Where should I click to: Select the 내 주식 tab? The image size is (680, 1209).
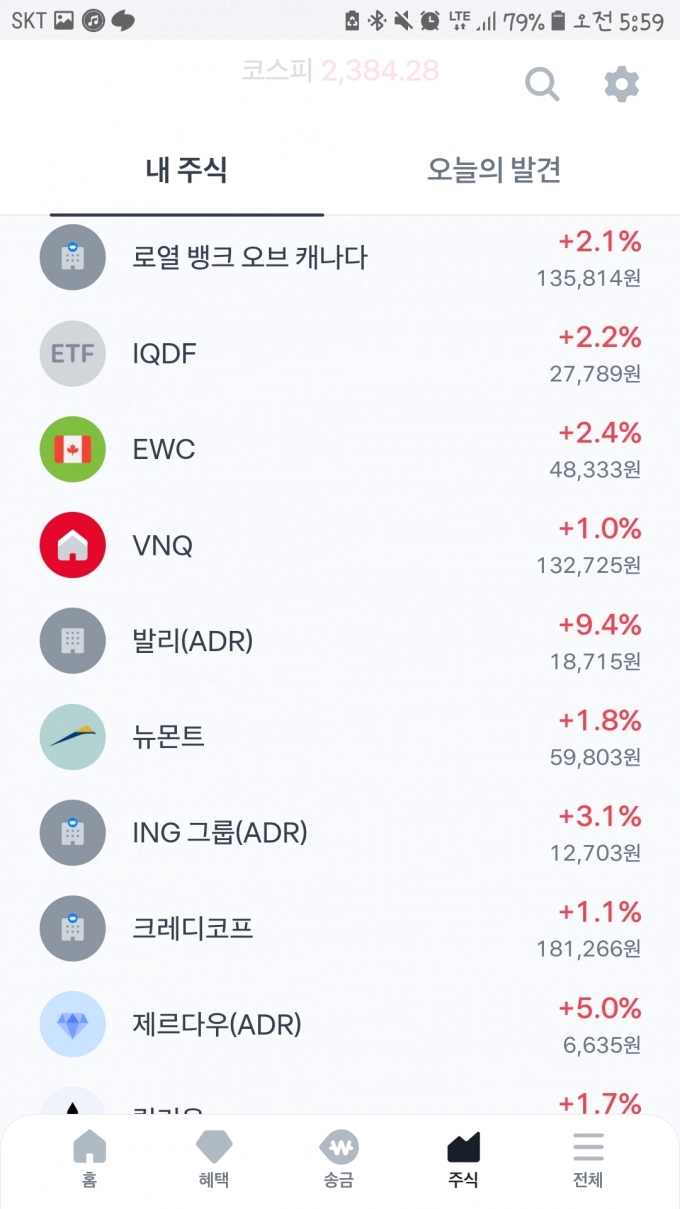click(x=187, y=170)
